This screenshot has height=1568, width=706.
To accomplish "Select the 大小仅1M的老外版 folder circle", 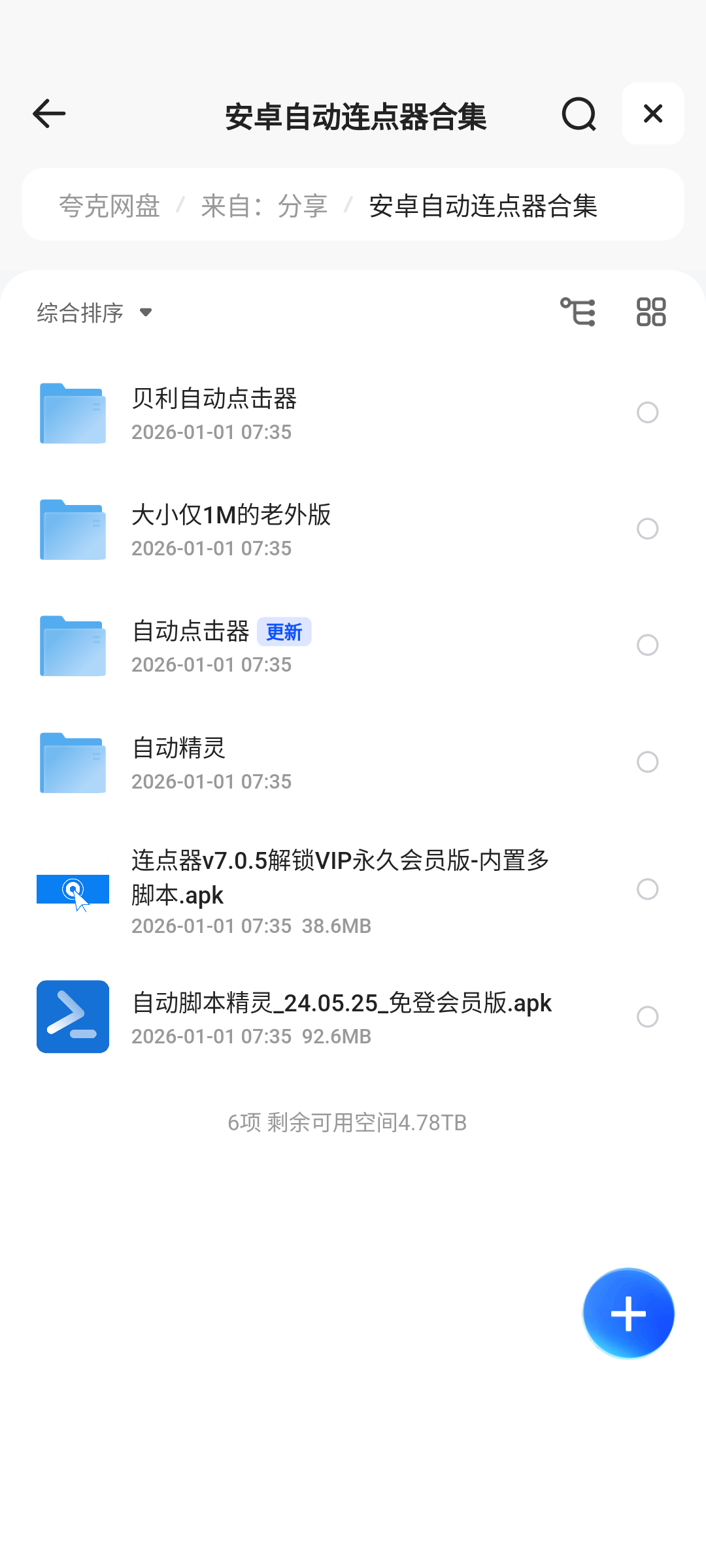I will [647, 529].
